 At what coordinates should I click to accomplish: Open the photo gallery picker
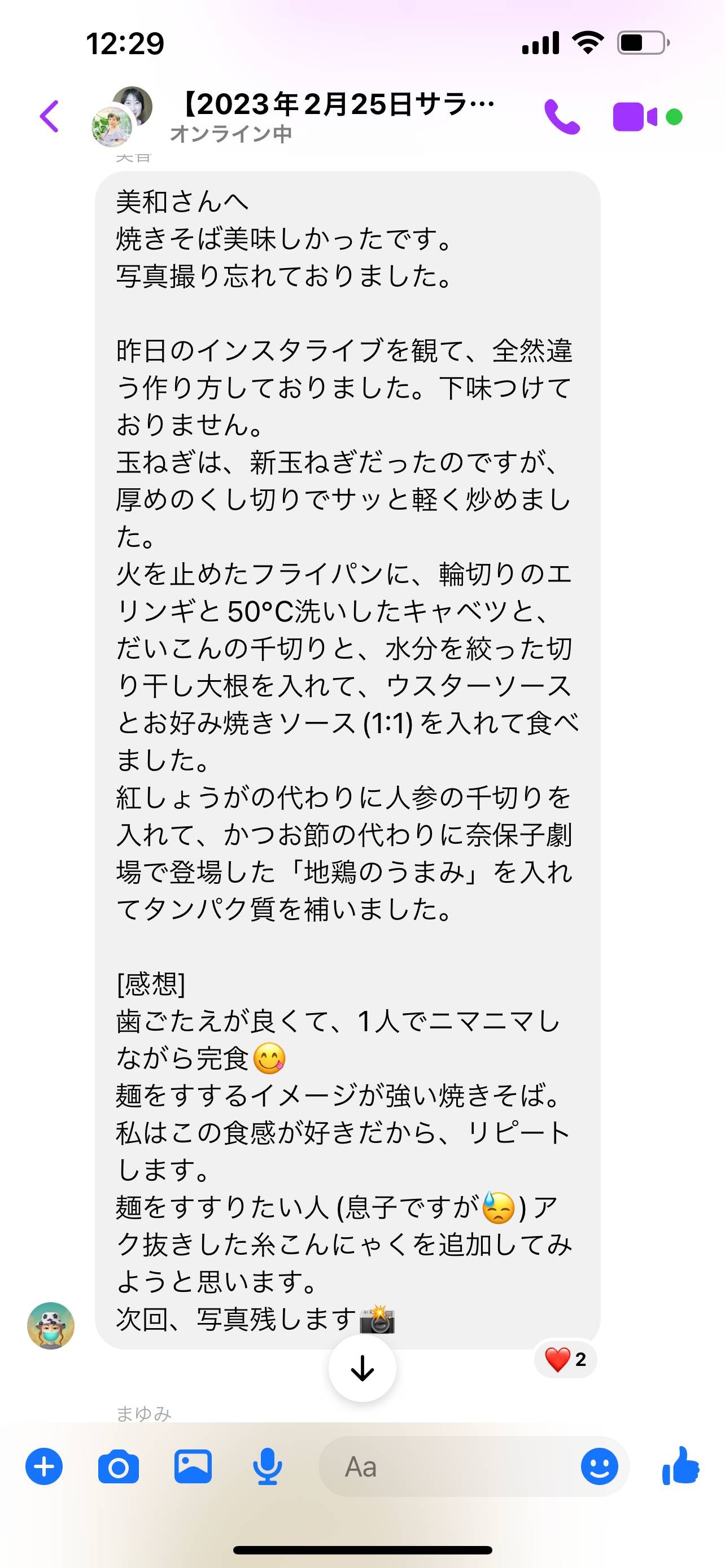point(193,1467)
